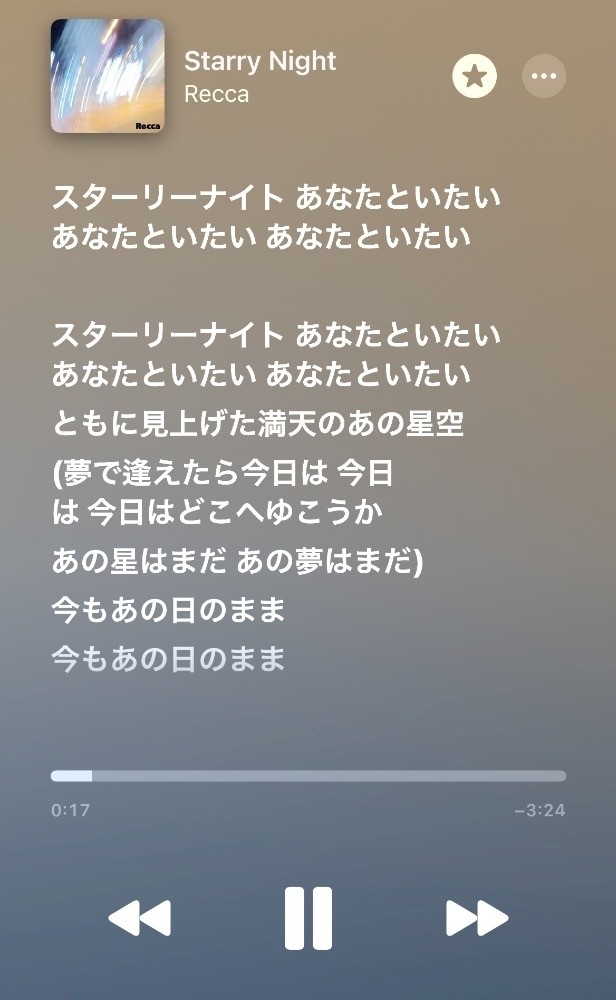Image resolution: width=616 pixels, height=1000 pixels.
Task: Open the Starry Night album artwork
Action: [x=108, y=76]
